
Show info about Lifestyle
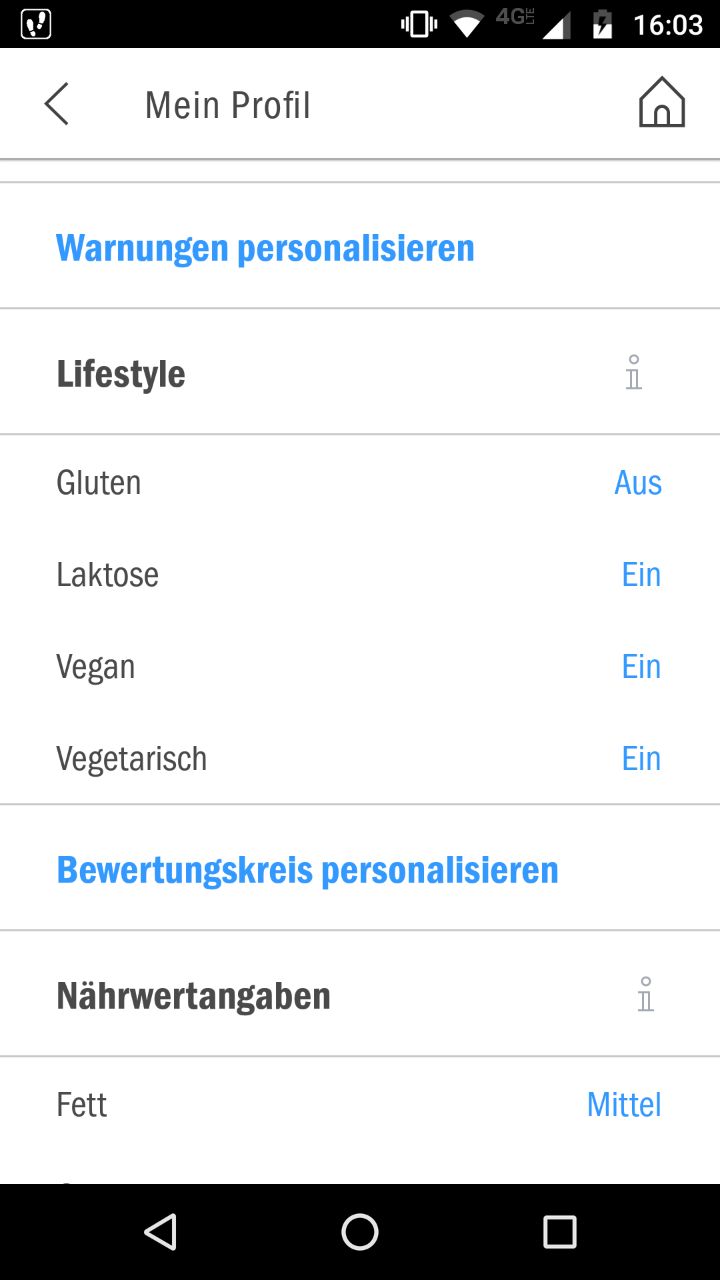pos(633,372)
